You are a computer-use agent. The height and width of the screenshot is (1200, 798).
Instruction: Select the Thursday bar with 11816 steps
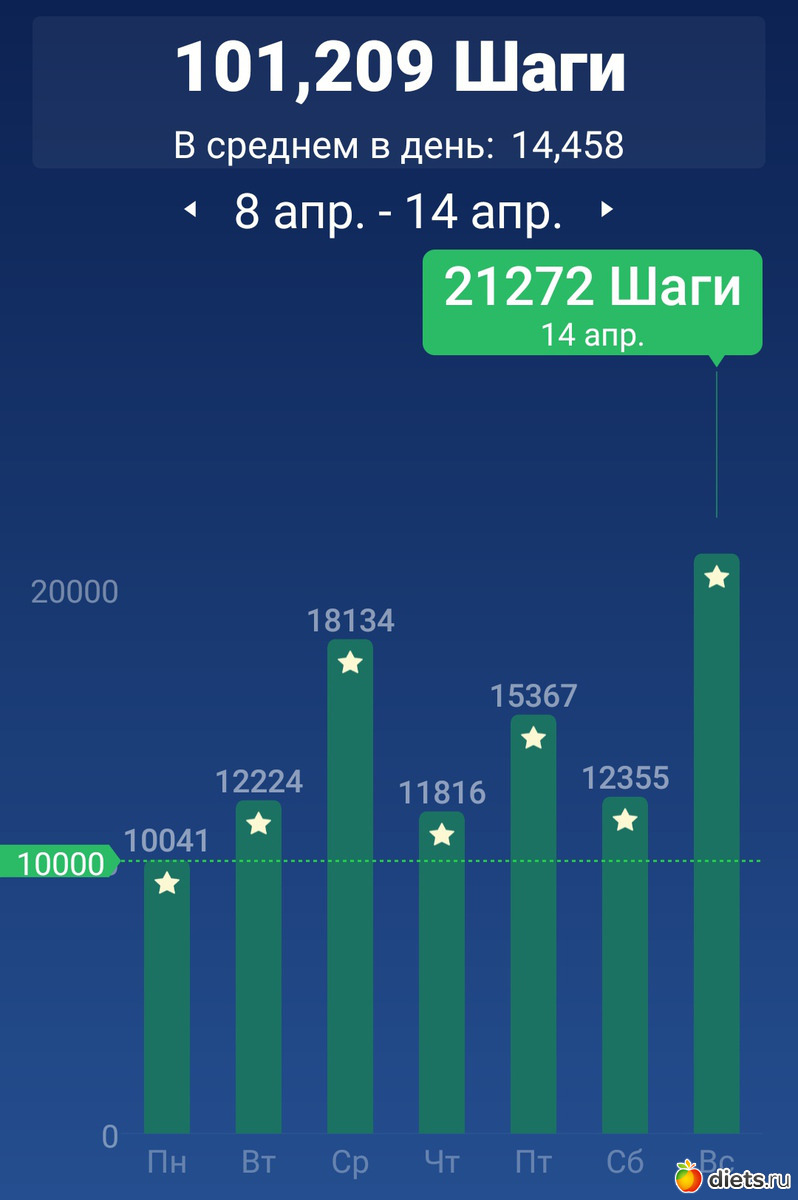pos(442,975)
